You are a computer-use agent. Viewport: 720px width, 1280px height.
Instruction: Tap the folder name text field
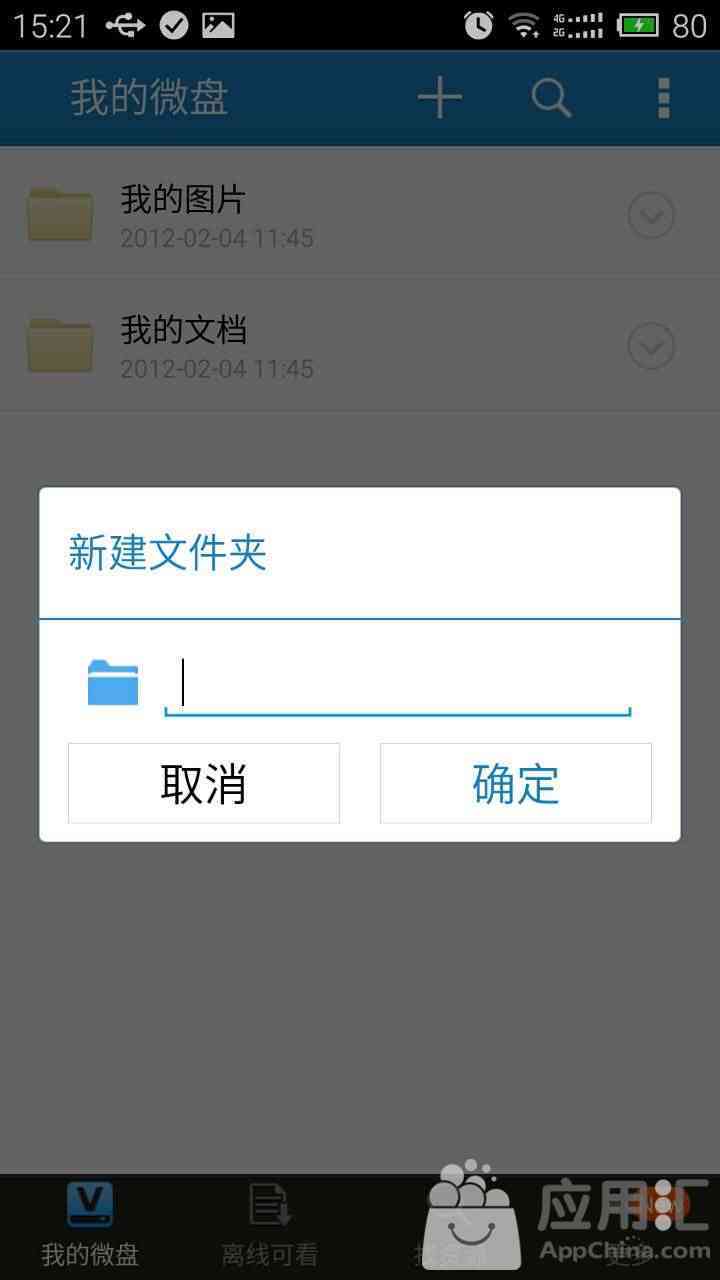point(397,685)
